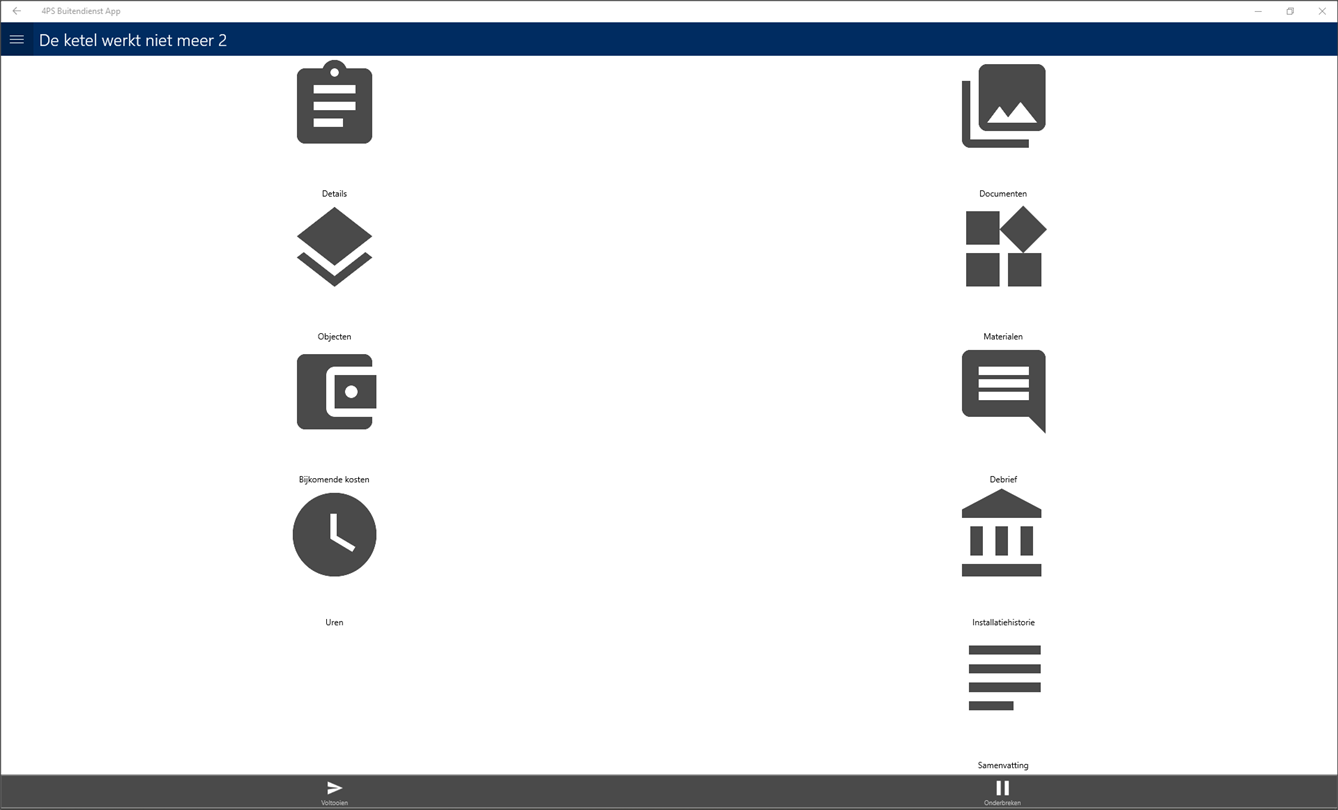The width and height of the screenshot is (1338, 810).
Task: Open Bijkomende kosten
Action: point(334,392)
